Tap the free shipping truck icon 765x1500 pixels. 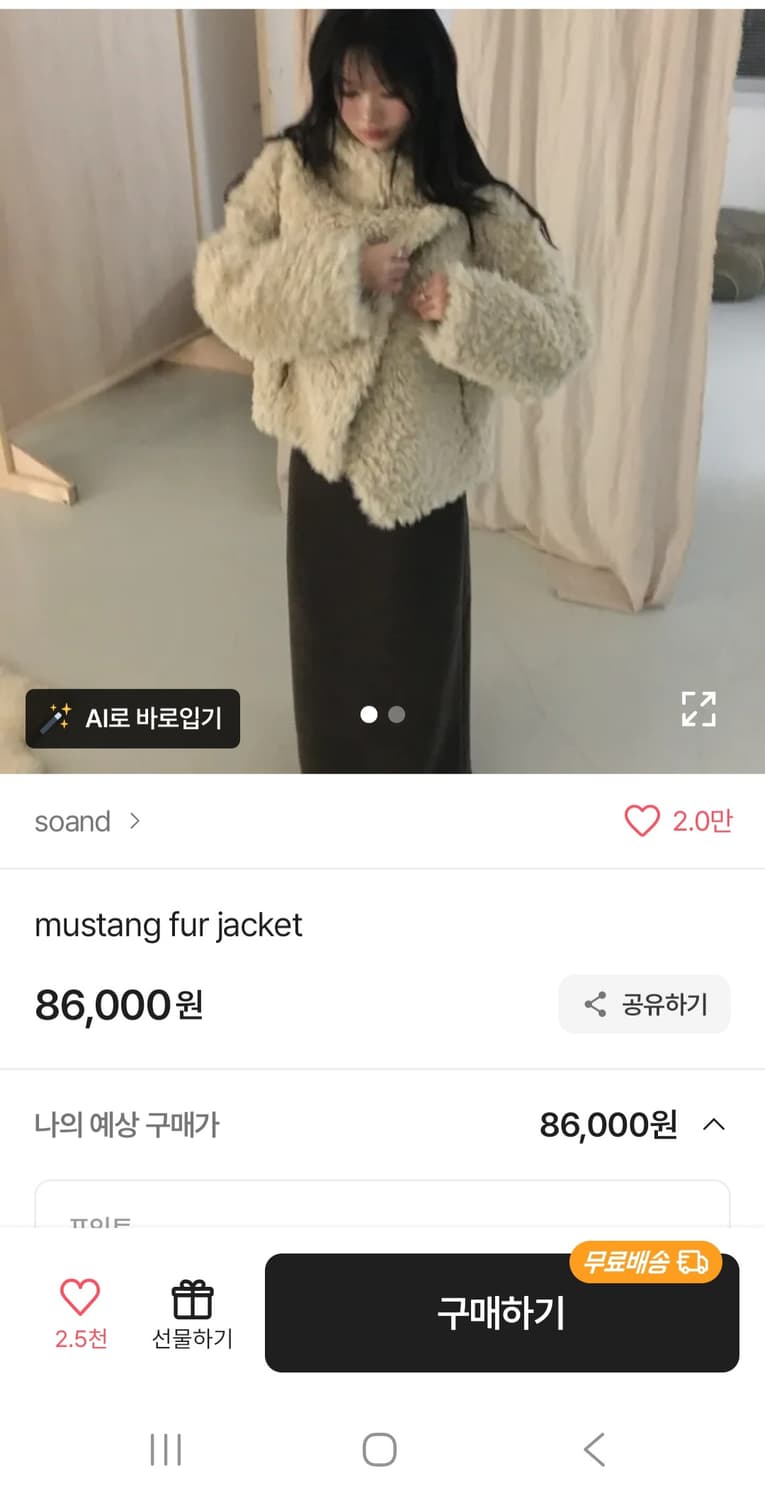(694, 1262)
